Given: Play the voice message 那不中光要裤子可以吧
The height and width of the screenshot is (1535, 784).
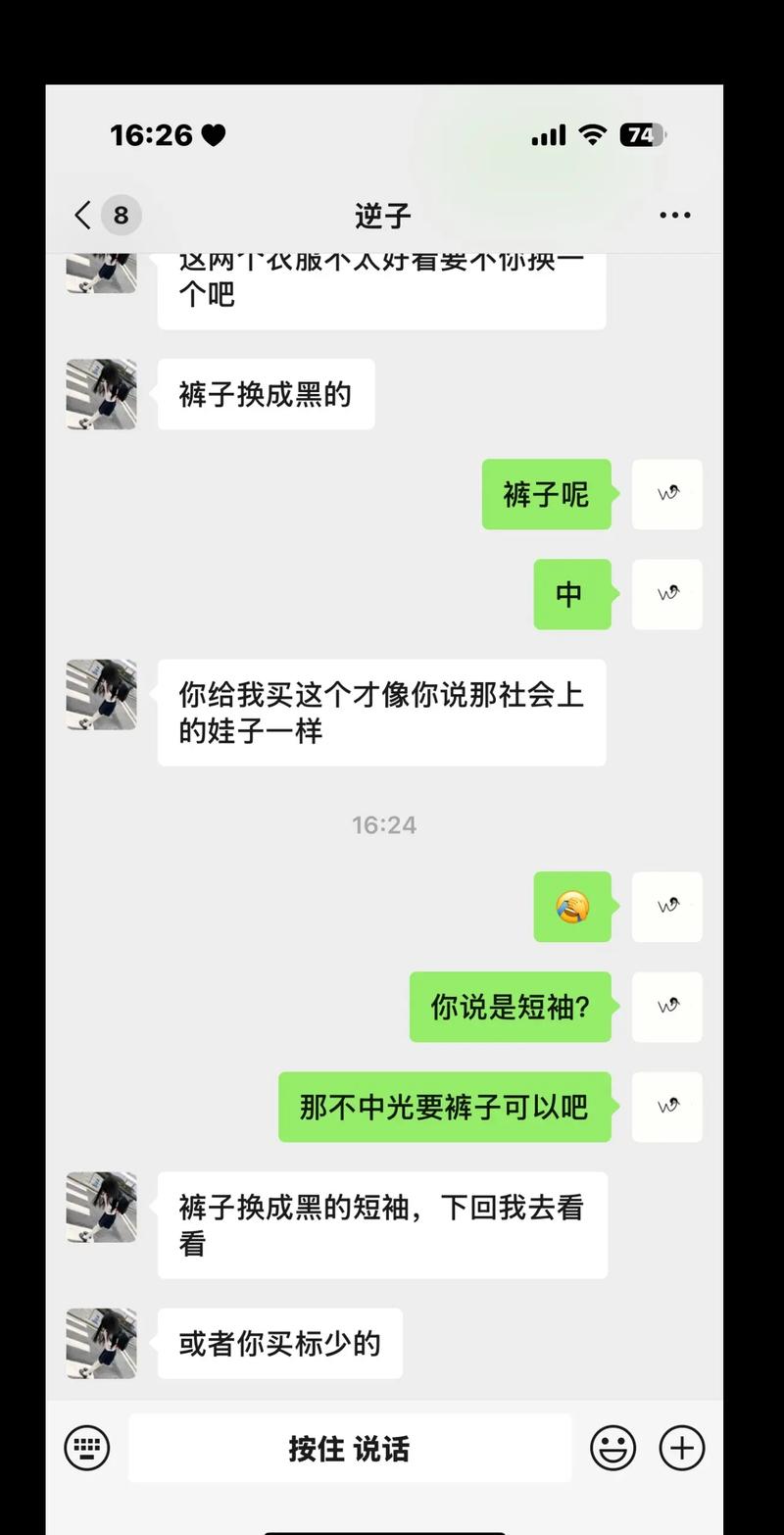Looking at the screenshot, I should [x=443, y=1107].
